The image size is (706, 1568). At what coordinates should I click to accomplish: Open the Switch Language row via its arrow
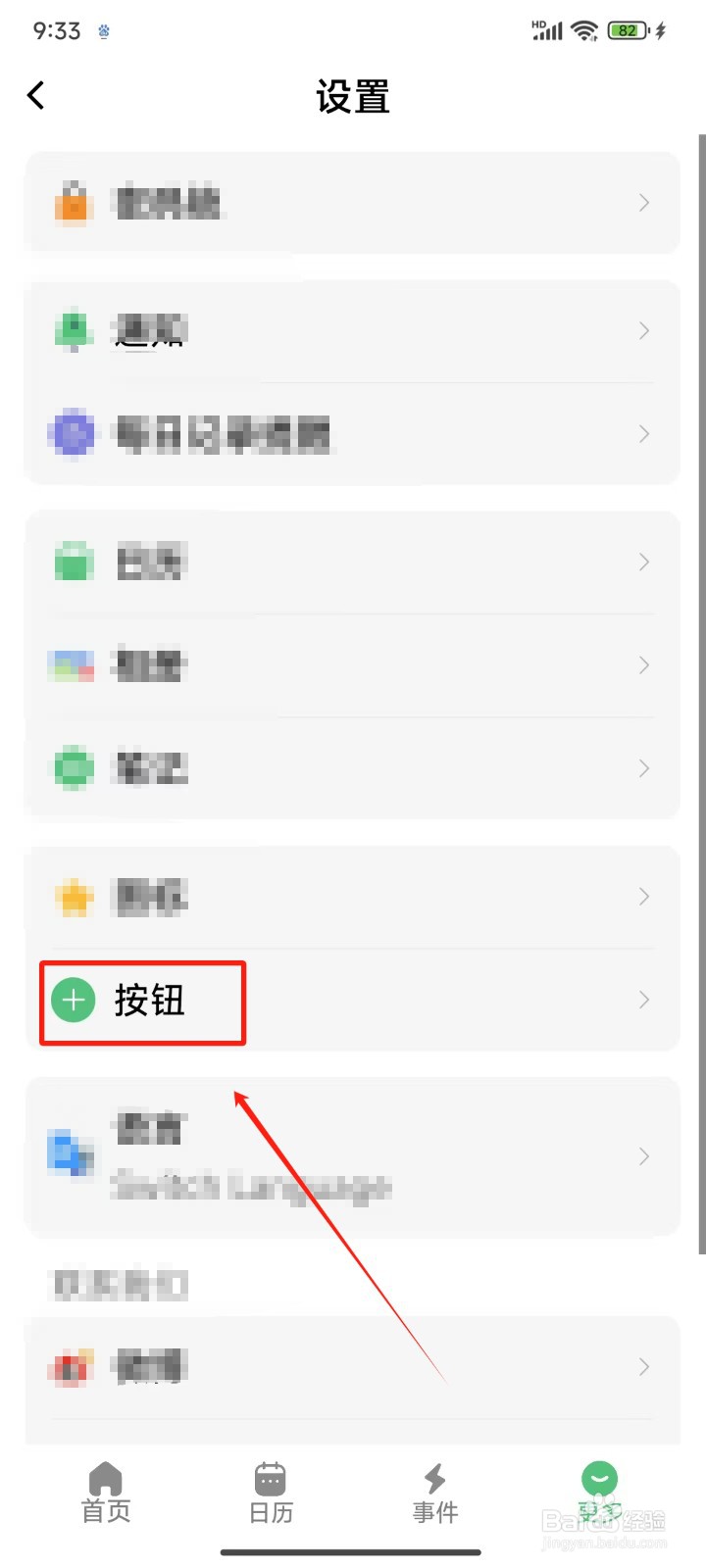coord(644,1156)
